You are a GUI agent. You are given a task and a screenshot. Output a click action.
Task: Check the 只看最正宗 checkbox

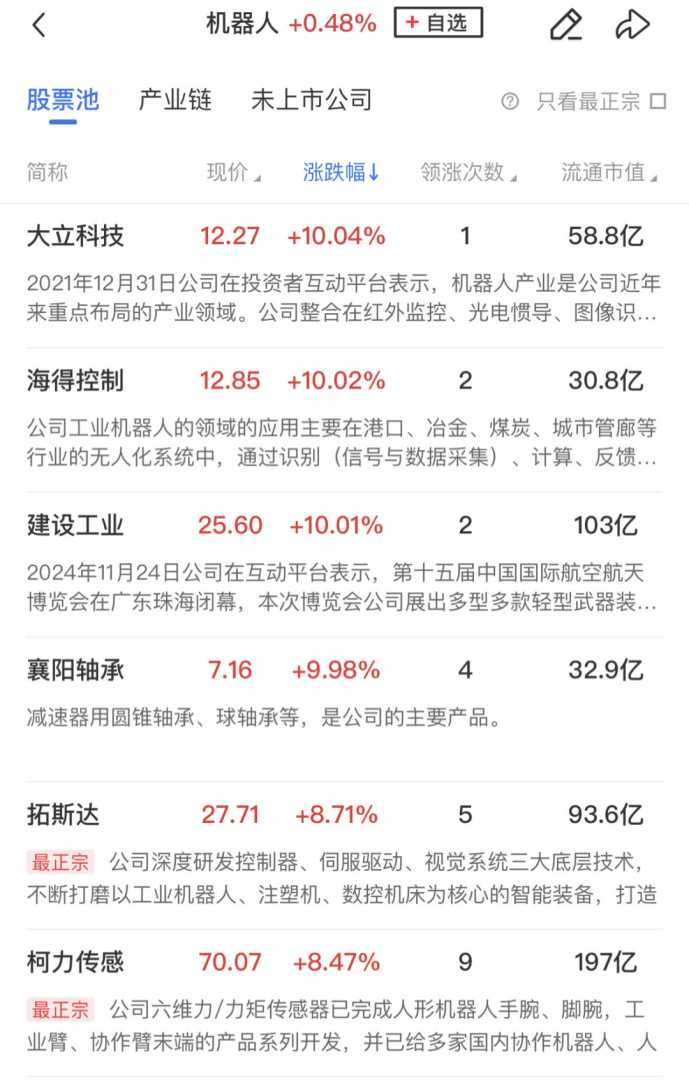coord(657,101)
